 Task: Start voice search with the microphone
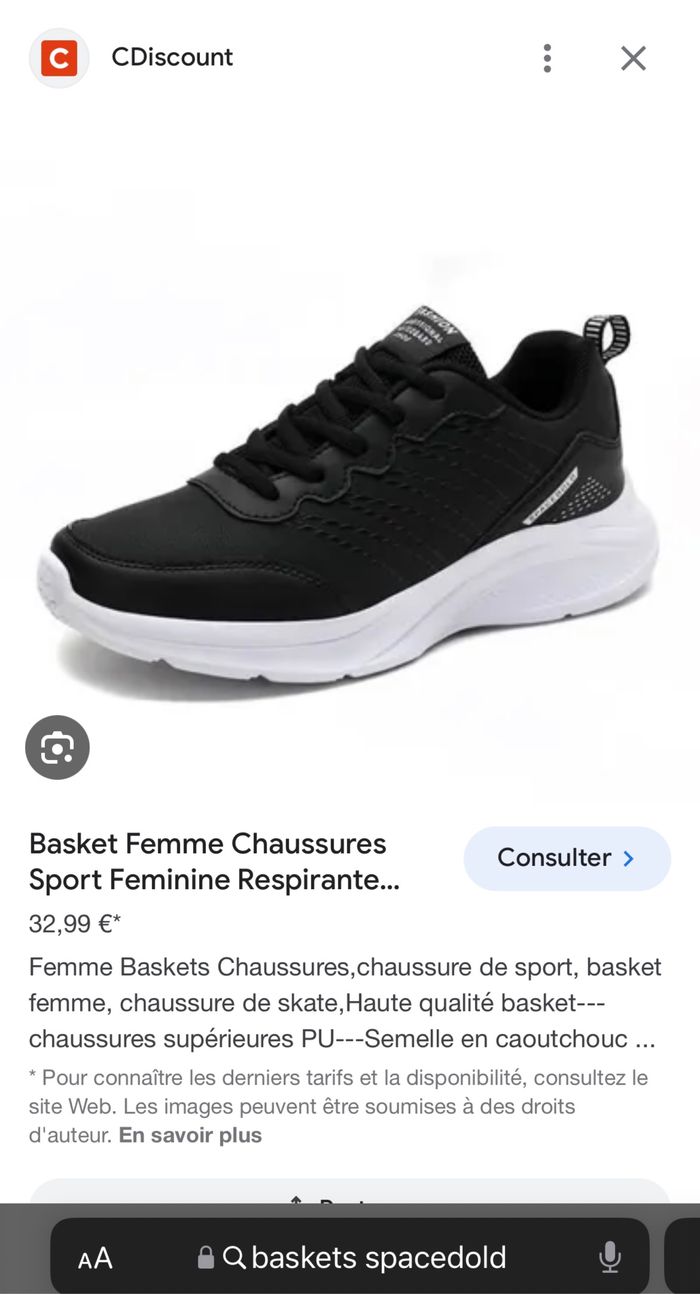coord(610,1258)
